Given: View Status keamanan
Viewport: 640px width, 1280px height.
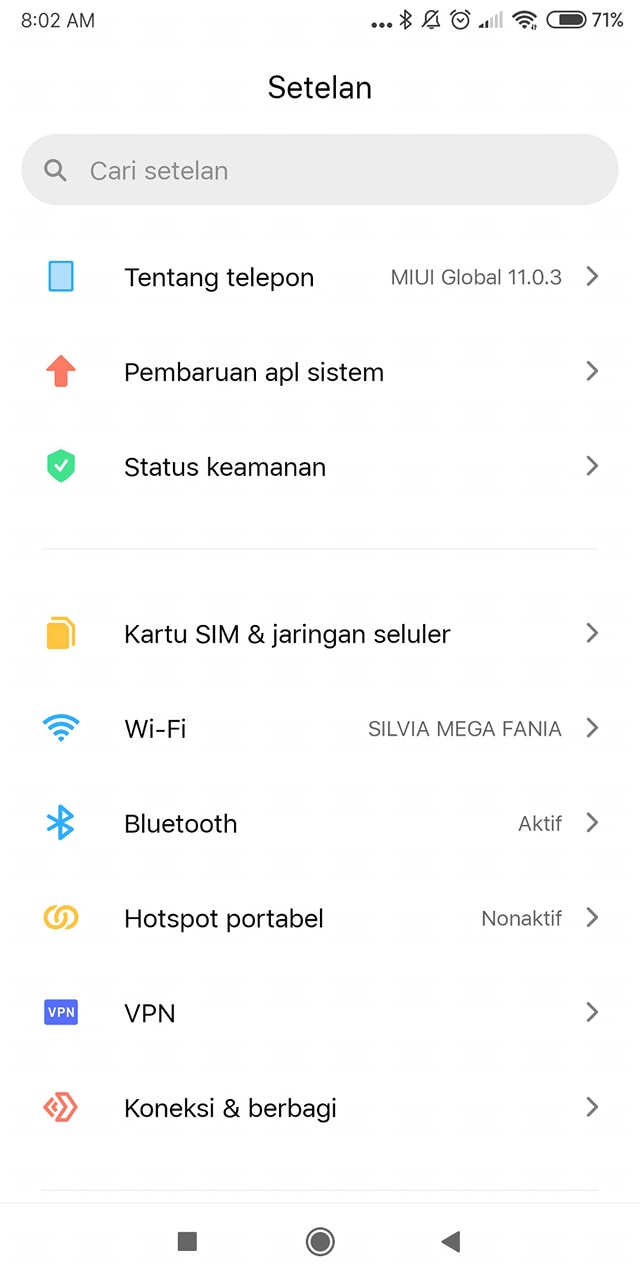Looking at the screenshot, I should tap(320, 467).
